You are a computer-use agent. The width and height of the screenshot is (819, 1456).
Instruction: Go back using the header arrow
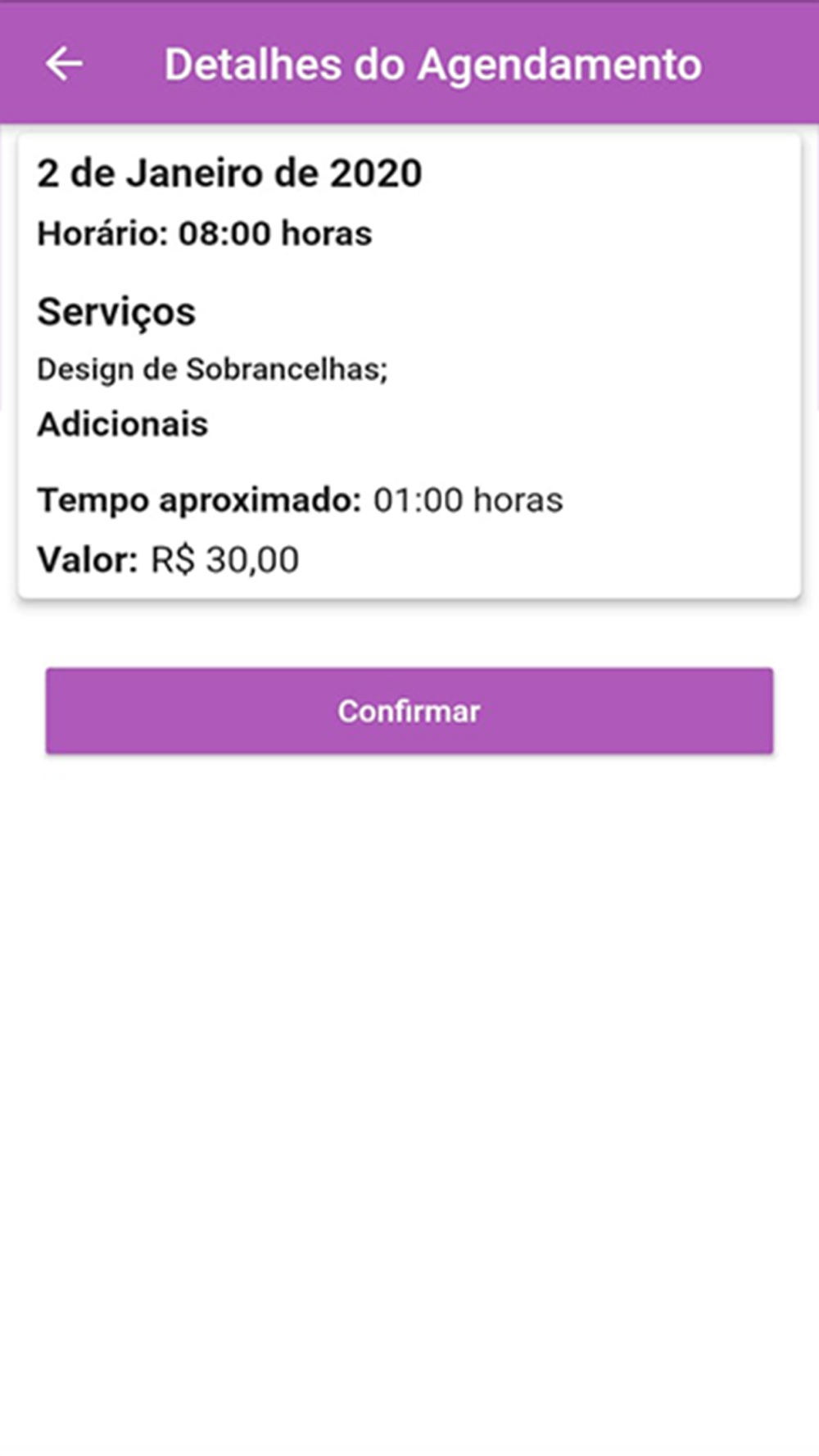coord(64,64)
